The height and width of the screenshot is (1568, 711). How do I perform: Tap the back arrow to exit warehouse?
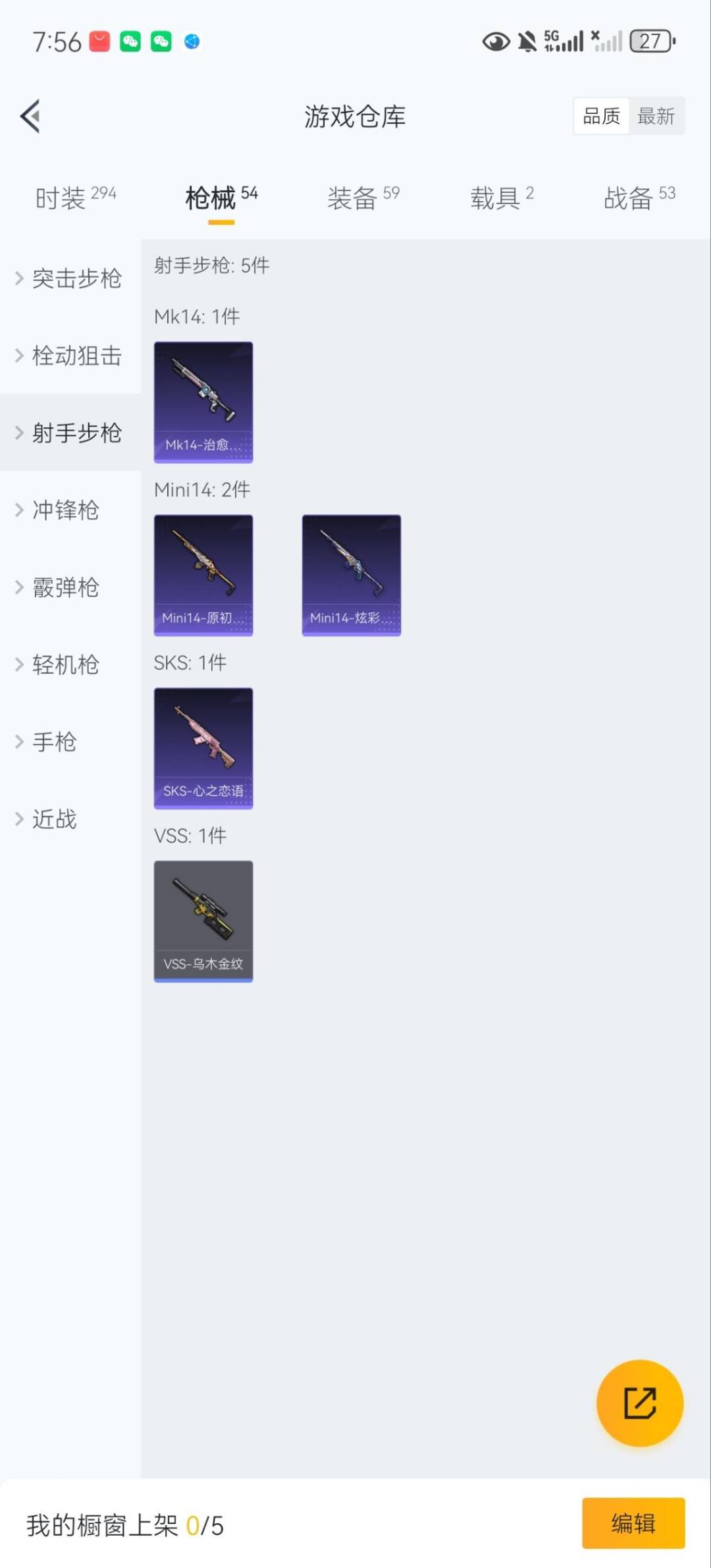29,116
